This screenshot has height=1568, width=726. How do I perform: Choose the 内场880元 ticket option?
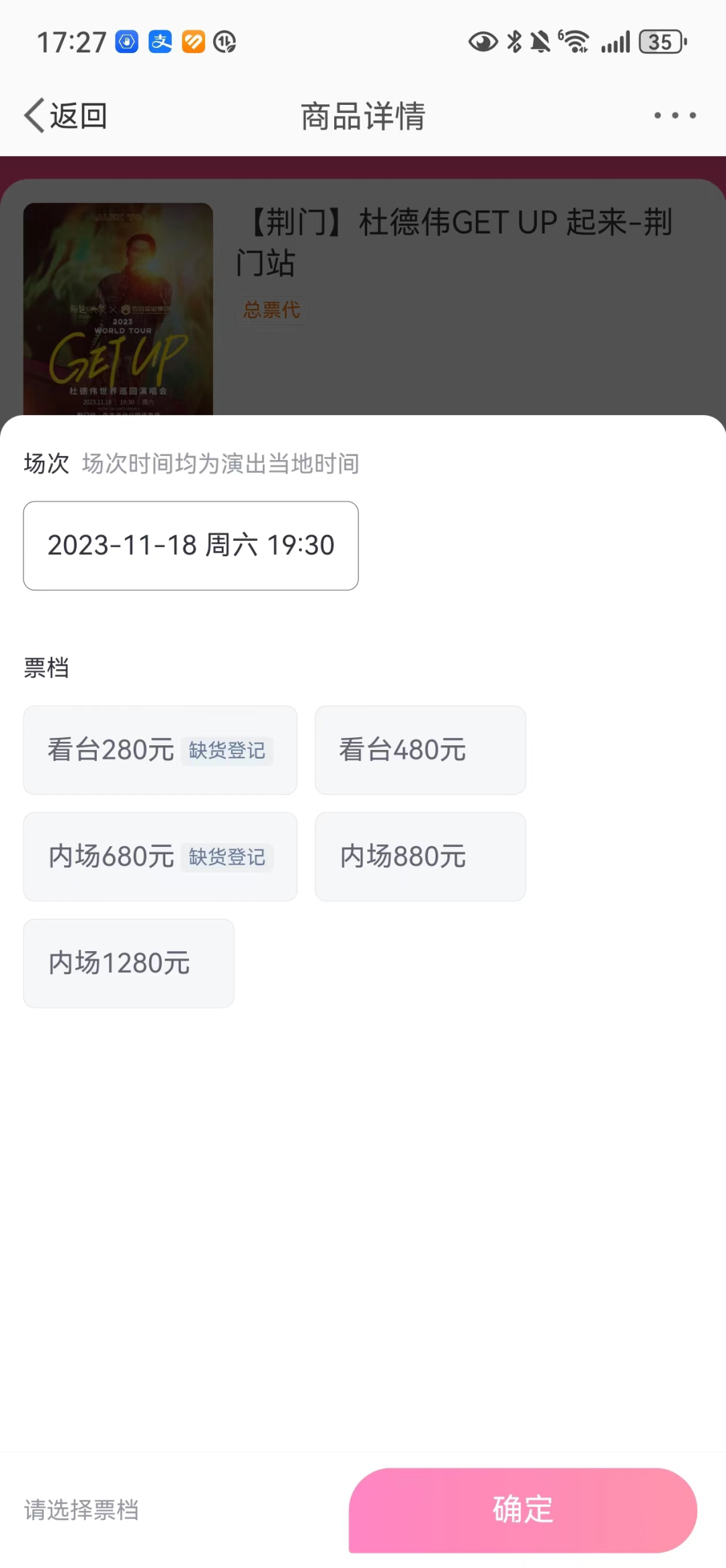(x=420, y=856)
